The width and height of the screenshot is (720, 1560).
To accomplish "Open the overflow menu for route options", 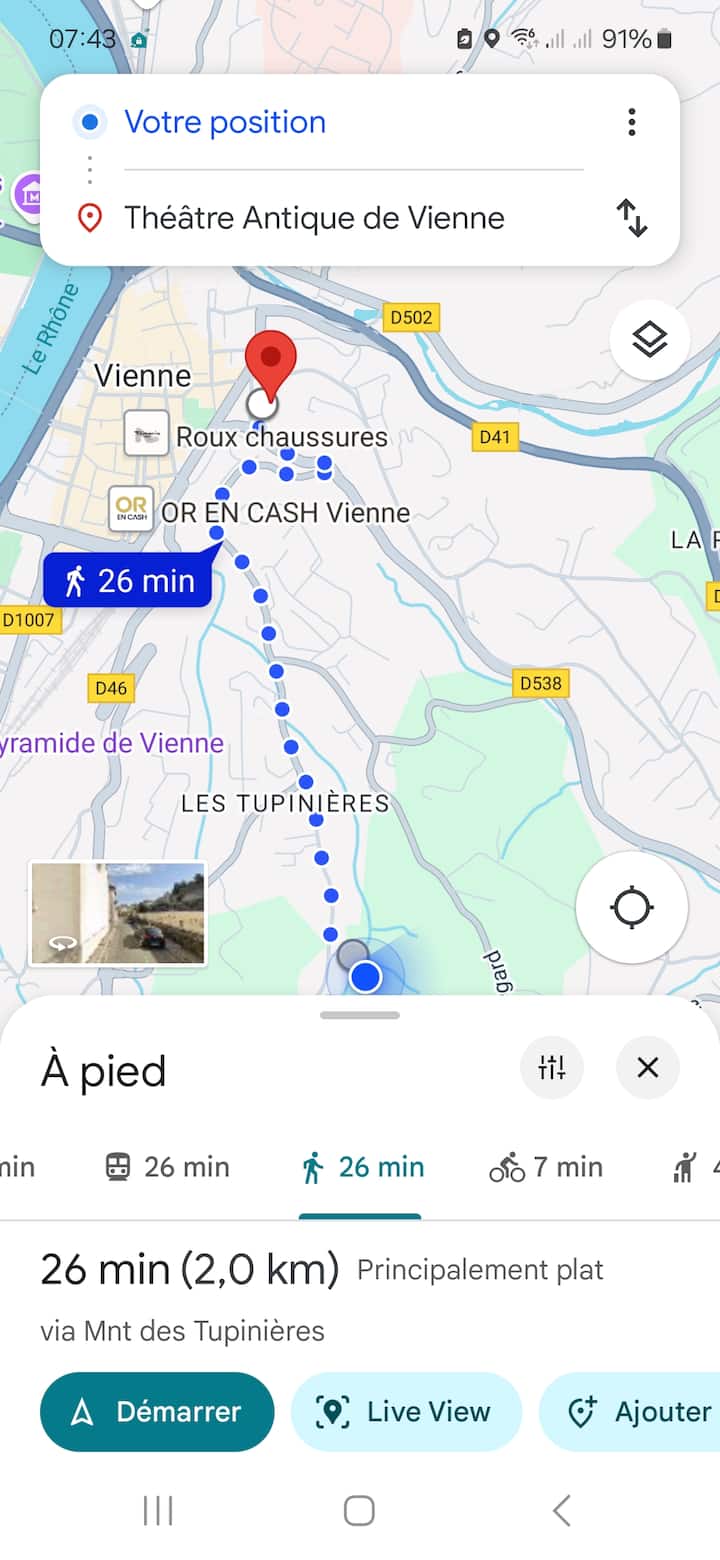I will (631, 122).
